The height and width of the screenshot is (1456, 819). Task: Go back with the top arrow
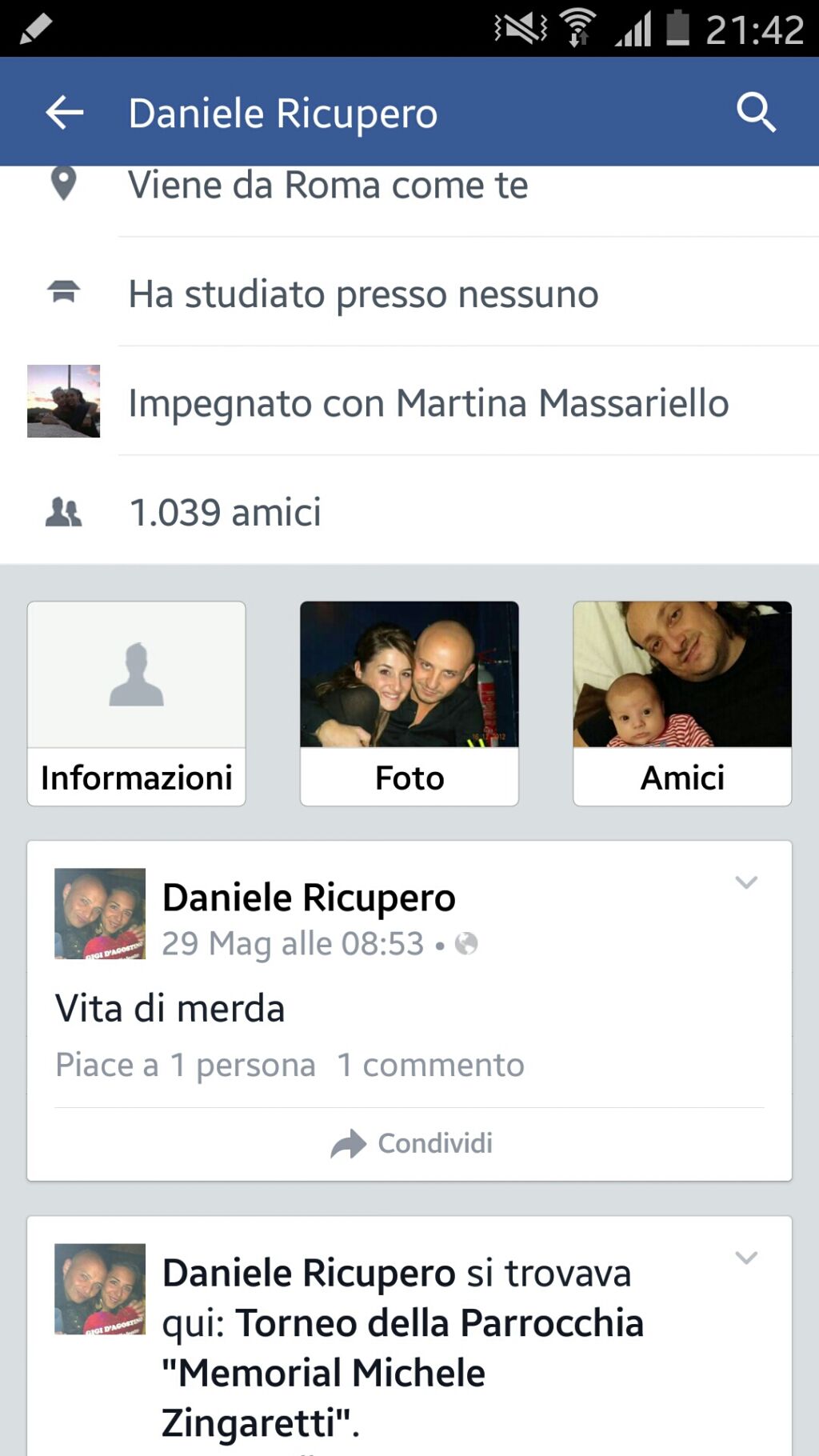(x=65, y=112)
